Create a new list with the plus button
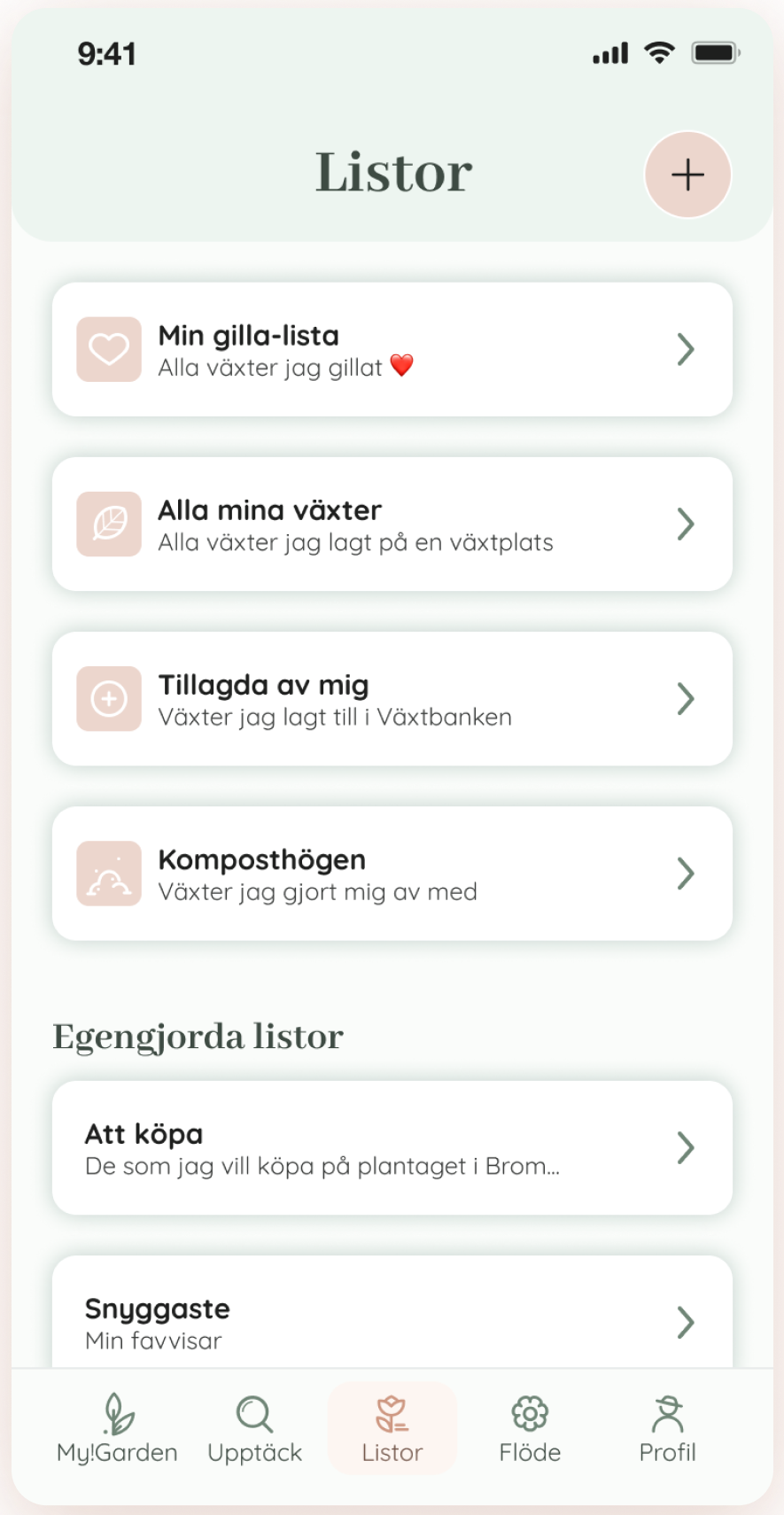 coord(687,175)
